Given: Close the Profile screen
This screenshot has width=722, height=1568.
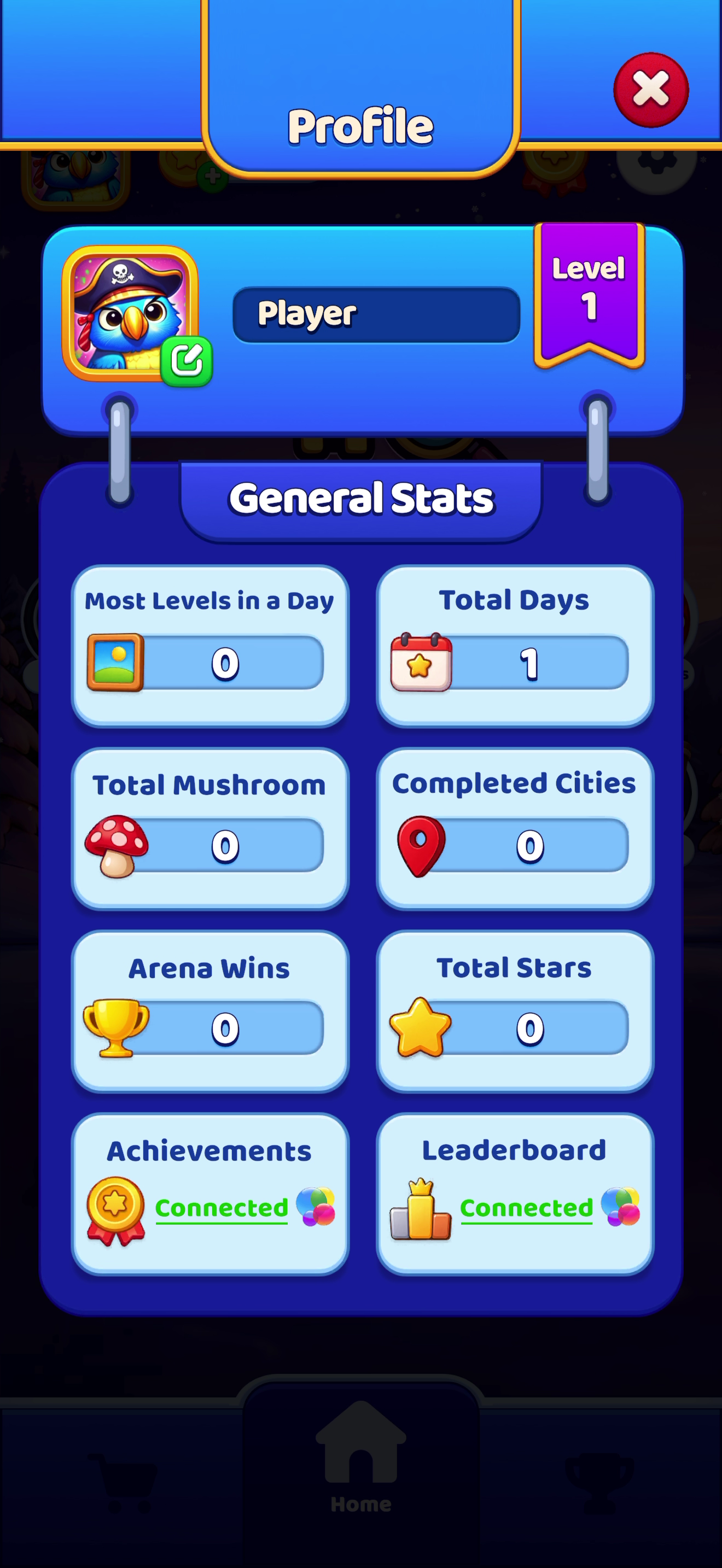Looking at the screenshot, I should (x=650, y=90).
